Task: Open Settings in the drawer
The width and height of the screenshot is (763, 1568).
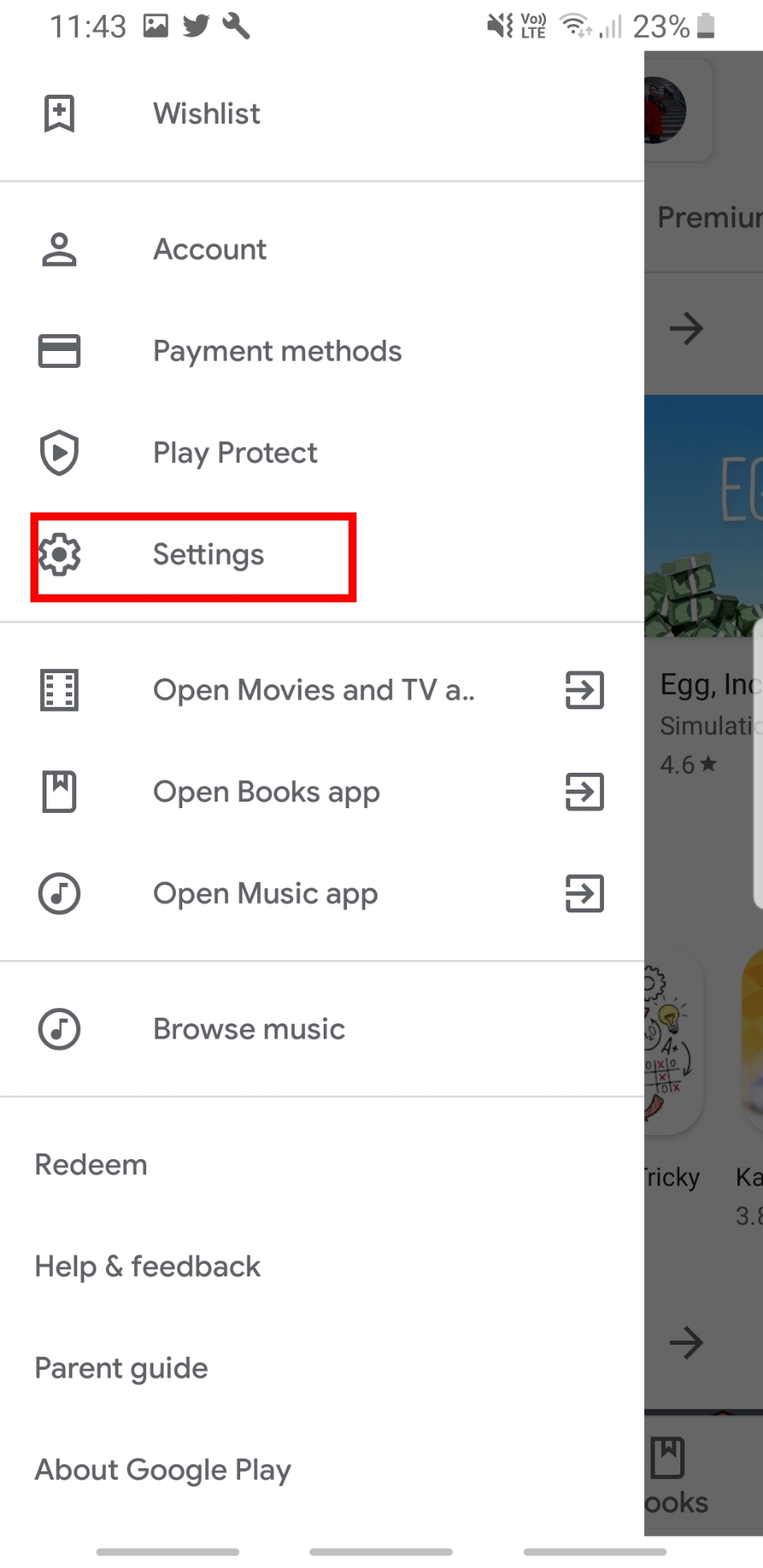Action: tap(321, 554)
